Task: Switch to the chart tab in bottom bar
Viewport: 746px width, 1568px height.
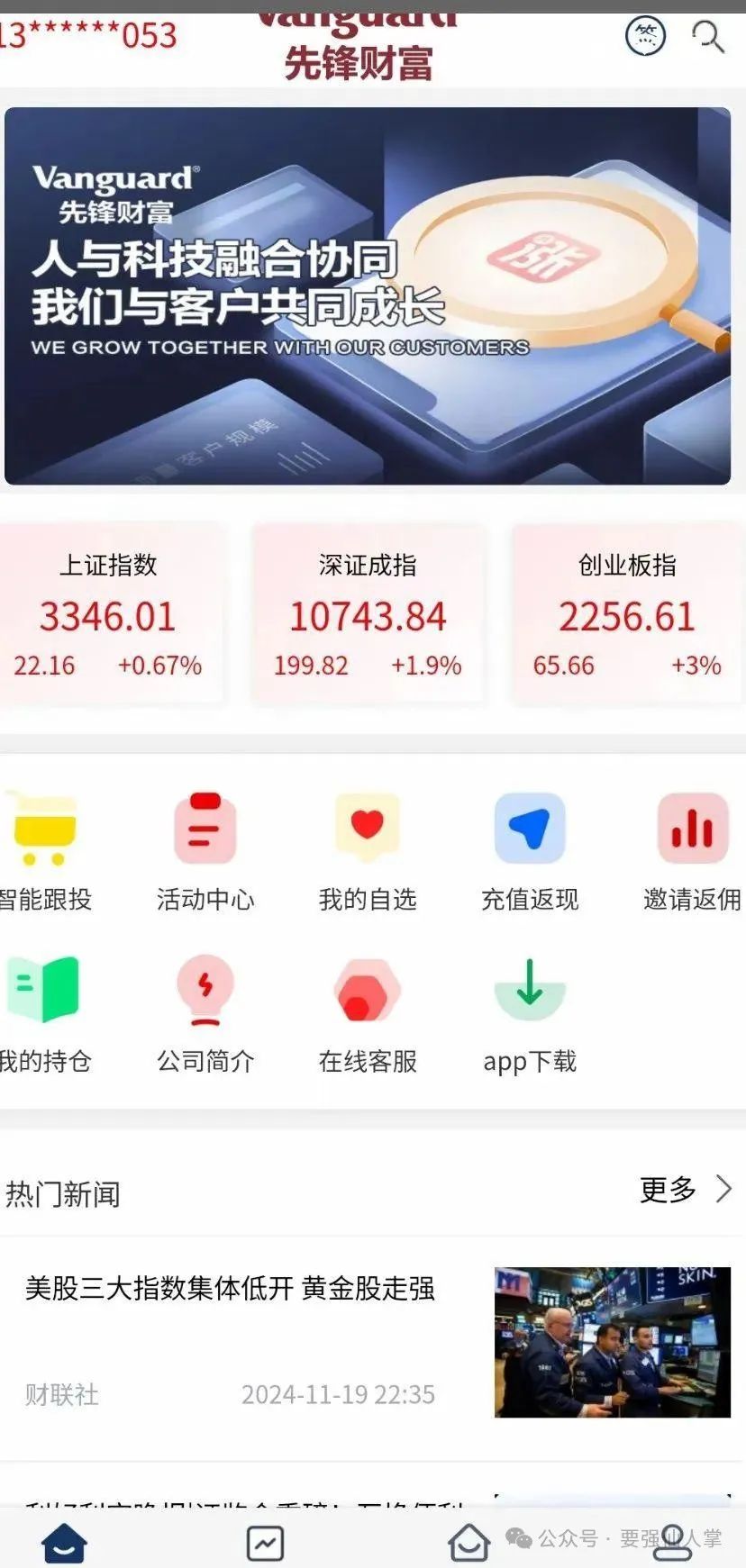Action: 266,1543
